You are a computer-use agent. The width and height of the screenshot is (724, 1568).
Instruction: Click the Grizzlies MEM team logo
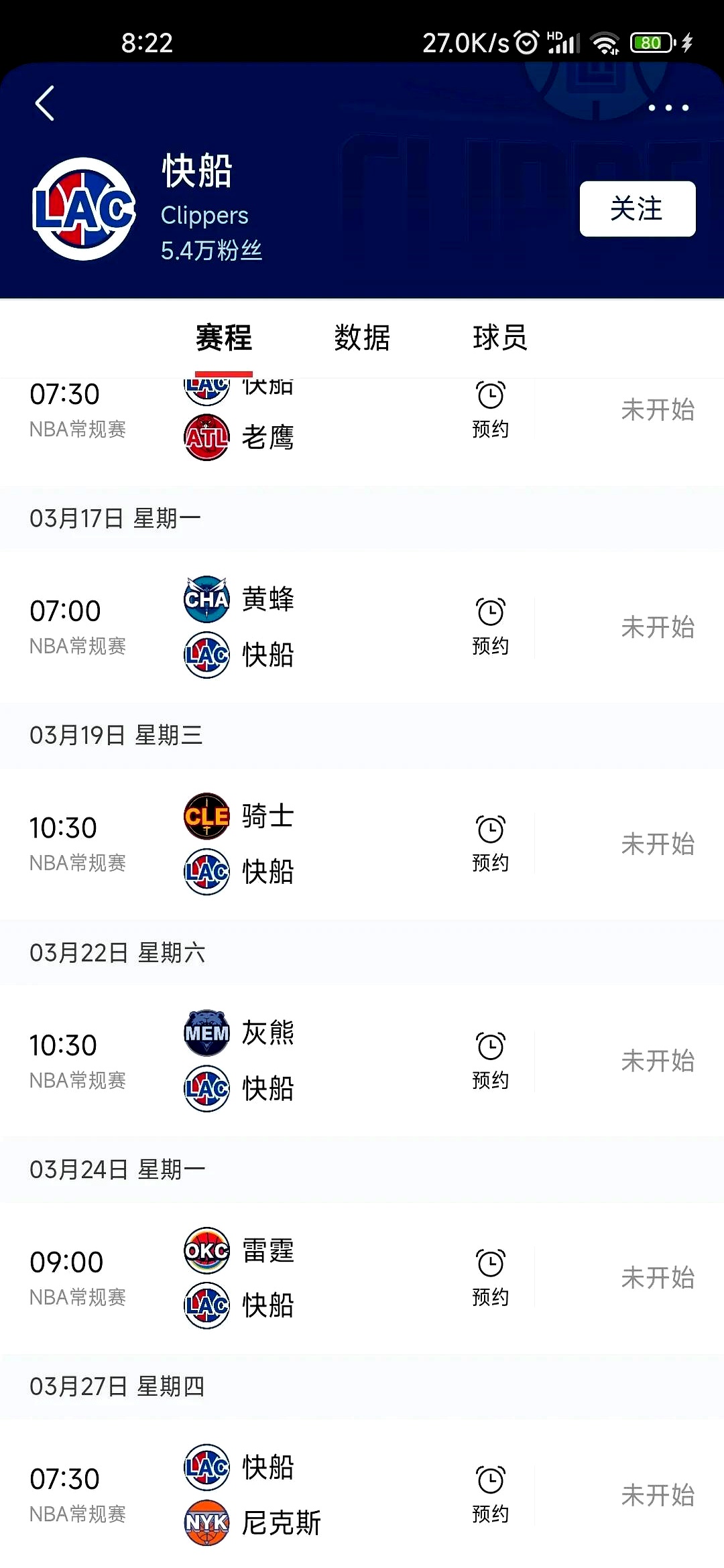pos(206,1034)
